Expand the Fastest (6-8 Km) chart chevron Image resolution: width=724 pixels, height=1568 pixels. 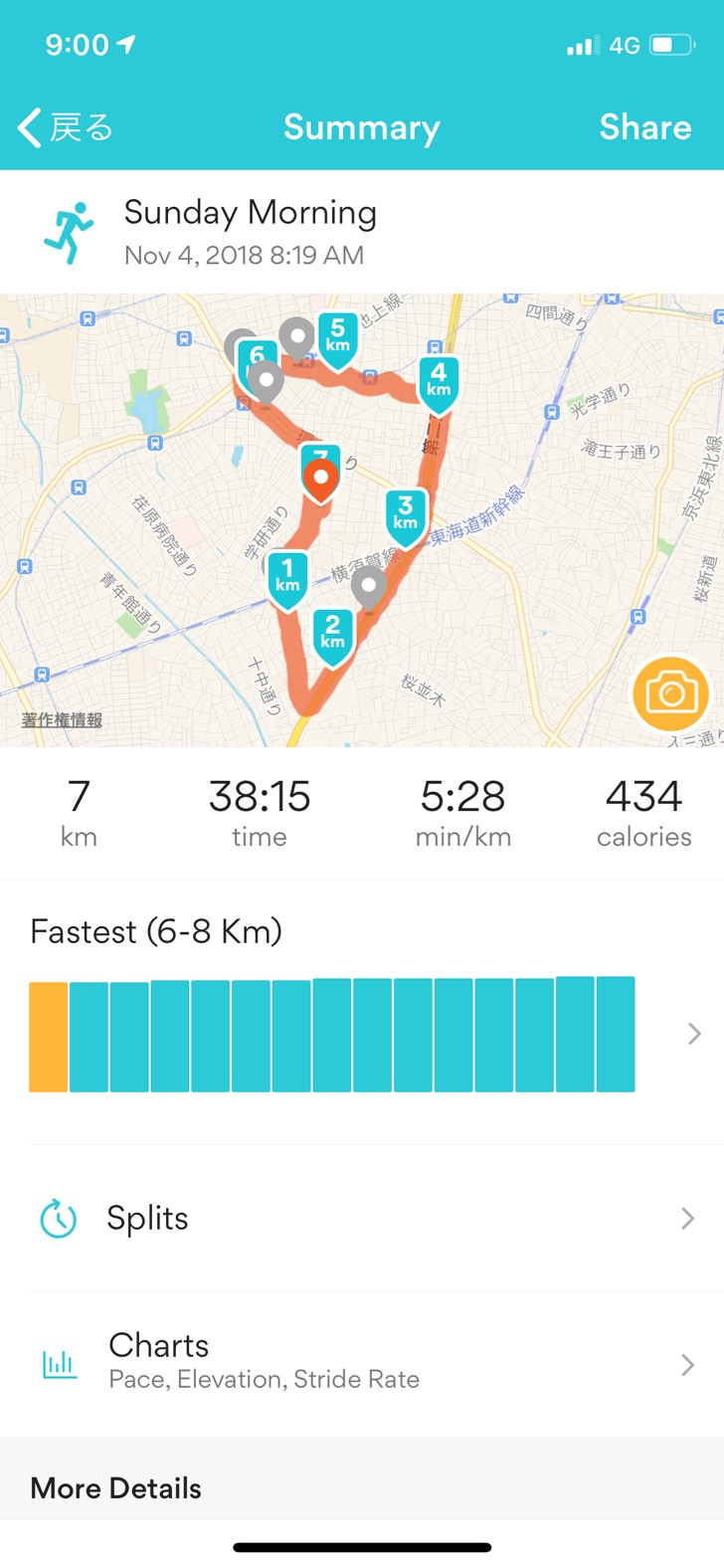coord(693,1035)
